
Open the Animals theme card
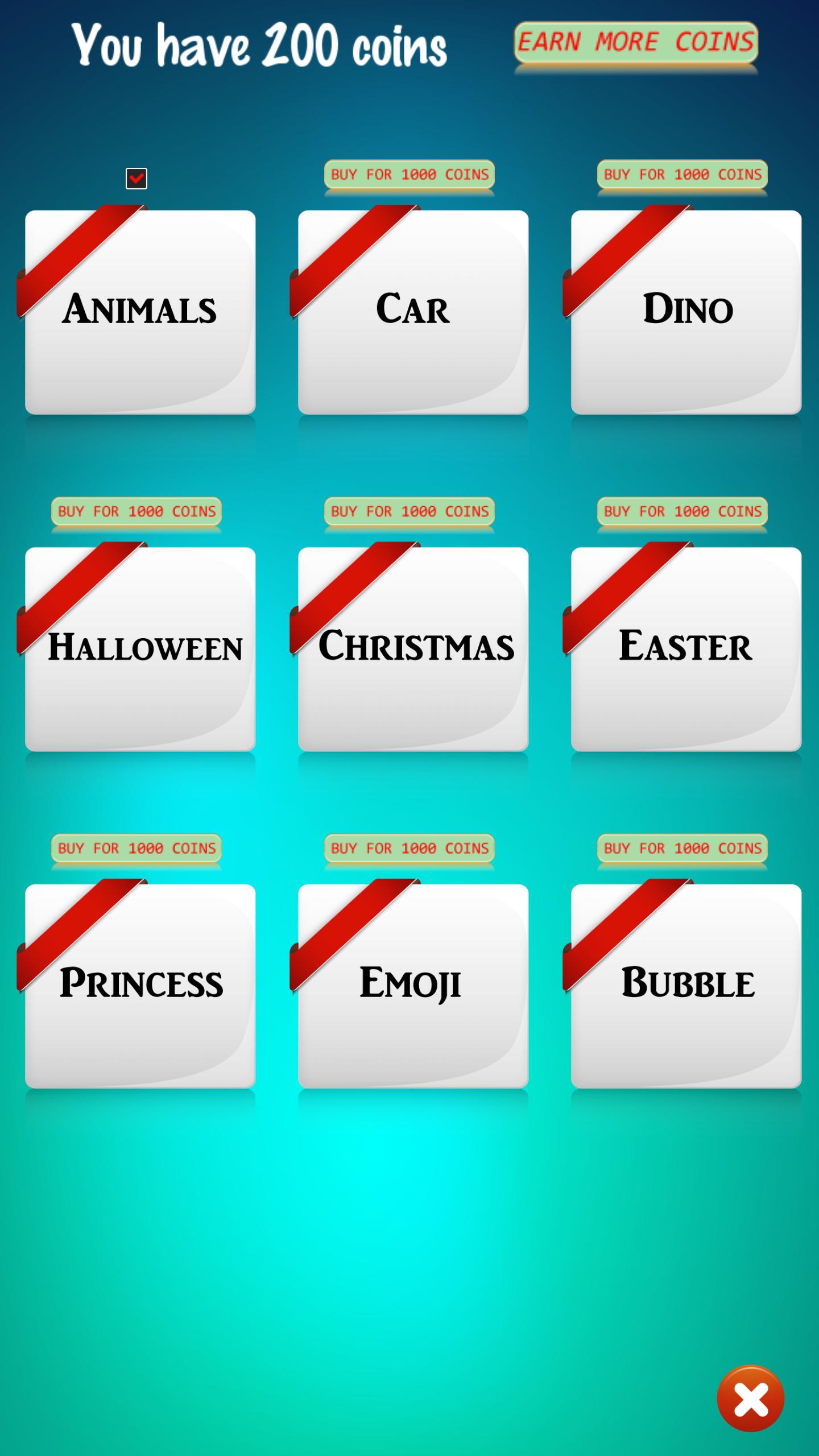(140, 312)
